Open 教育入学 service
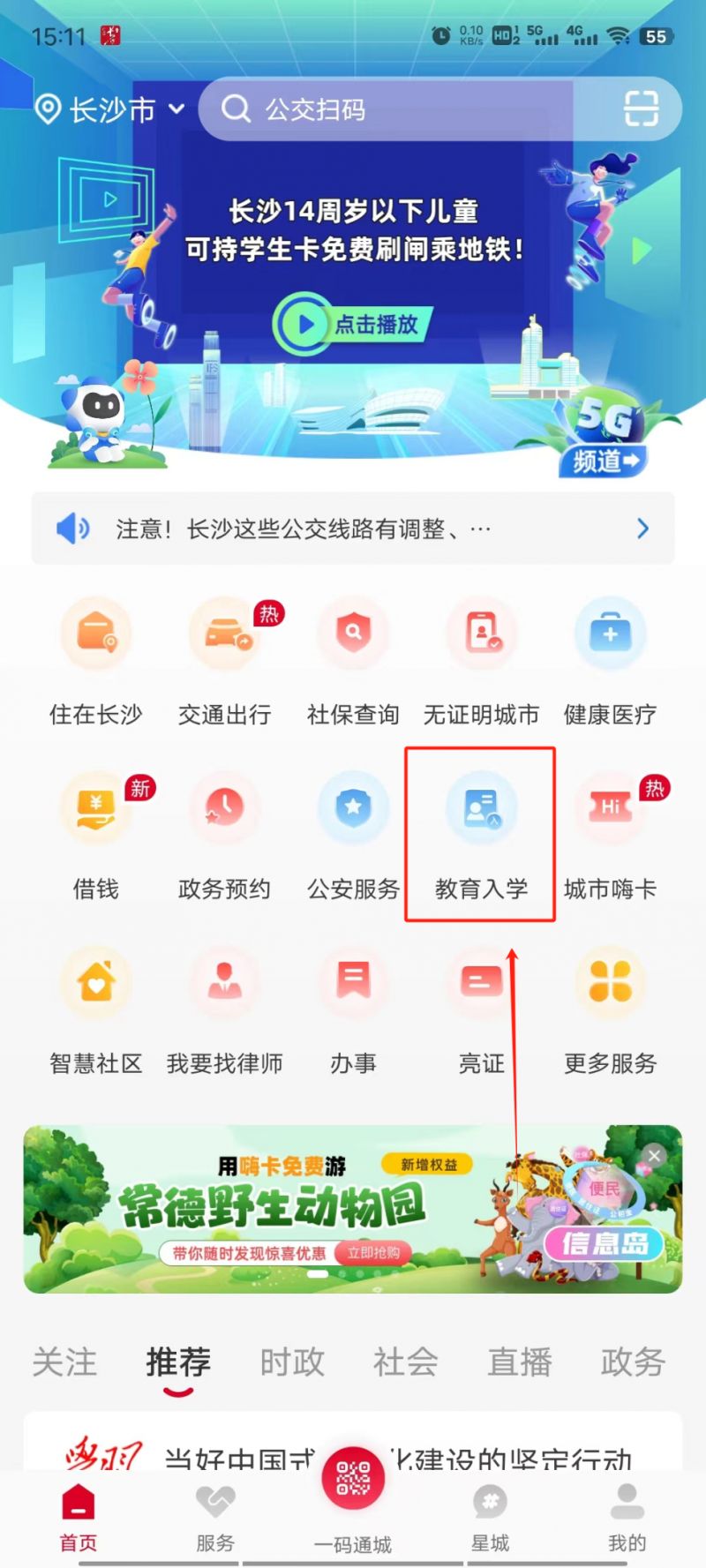 click(481, 834)
